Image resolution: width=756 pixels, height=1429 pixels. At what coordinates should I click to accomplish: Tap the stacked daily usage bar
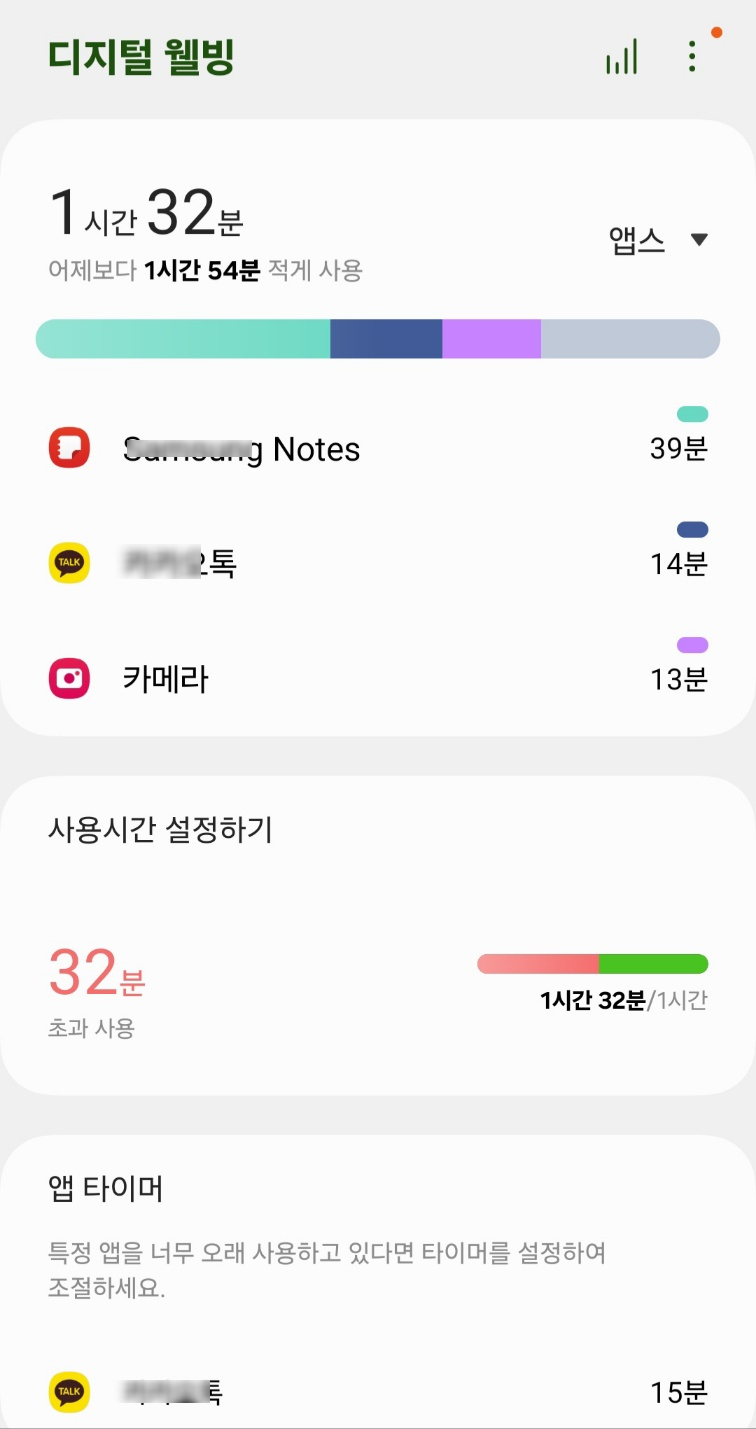coord(378,339)
